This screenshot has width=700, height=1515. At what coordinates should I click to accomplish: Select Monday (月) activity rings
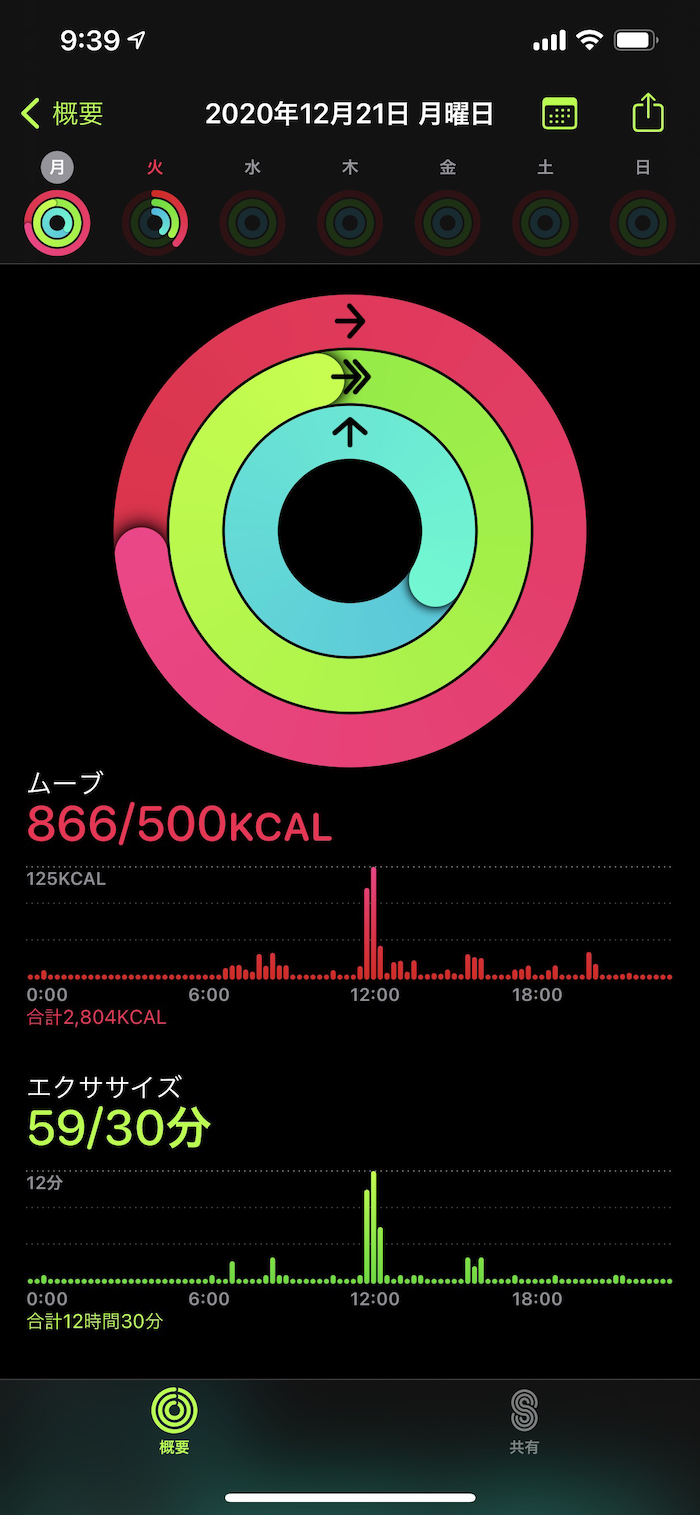(57, 205)
